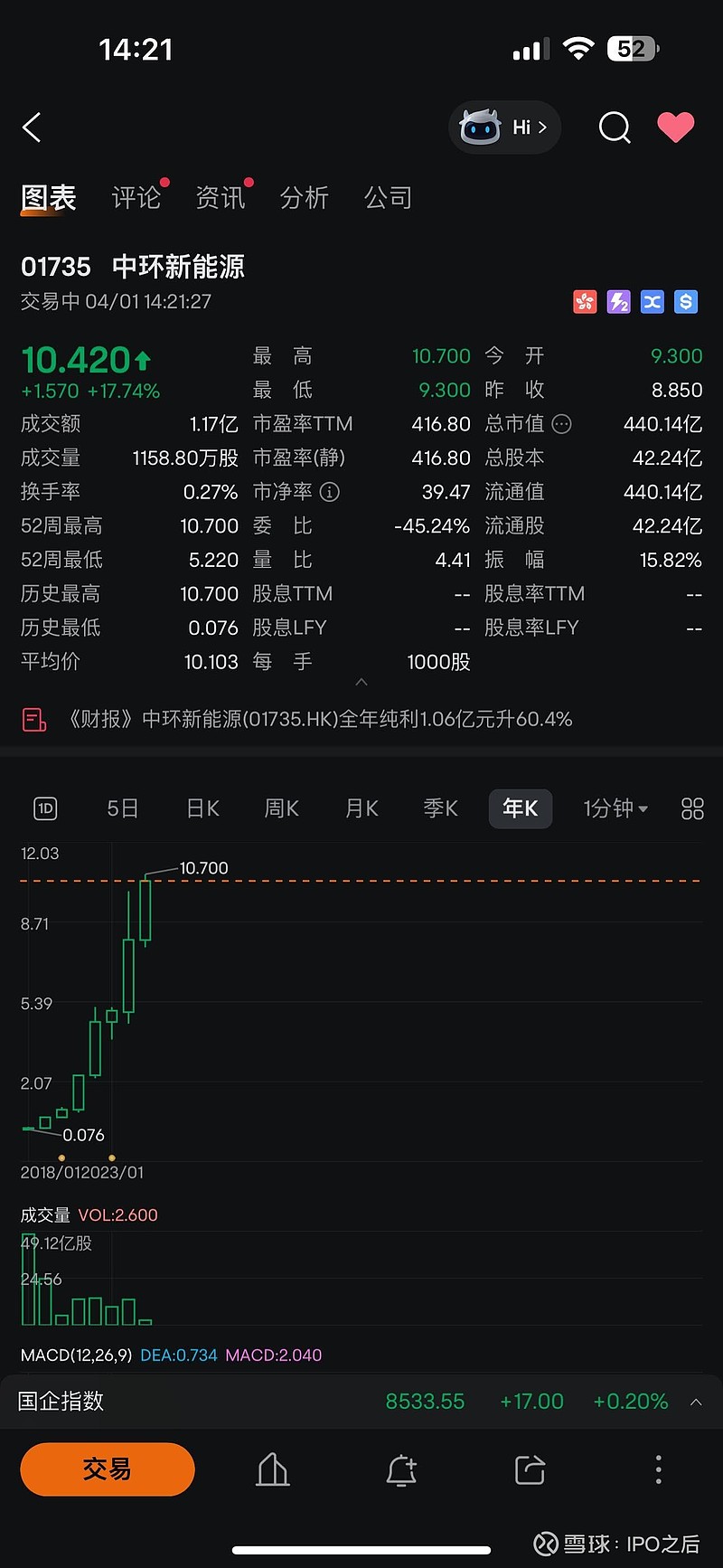Open the 分析 tab

(x=304, y=198)
